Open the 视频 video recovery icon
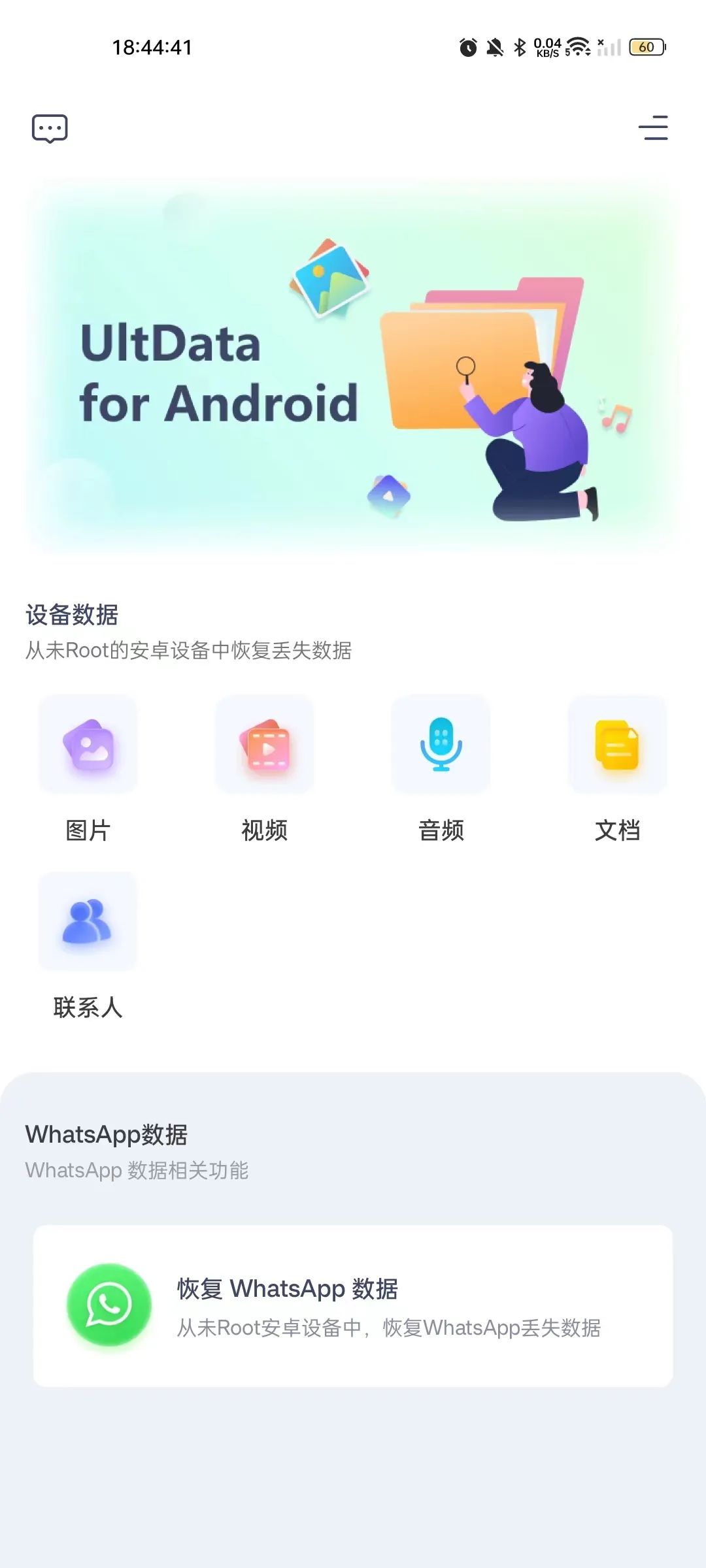 click(x=265, y=745)
